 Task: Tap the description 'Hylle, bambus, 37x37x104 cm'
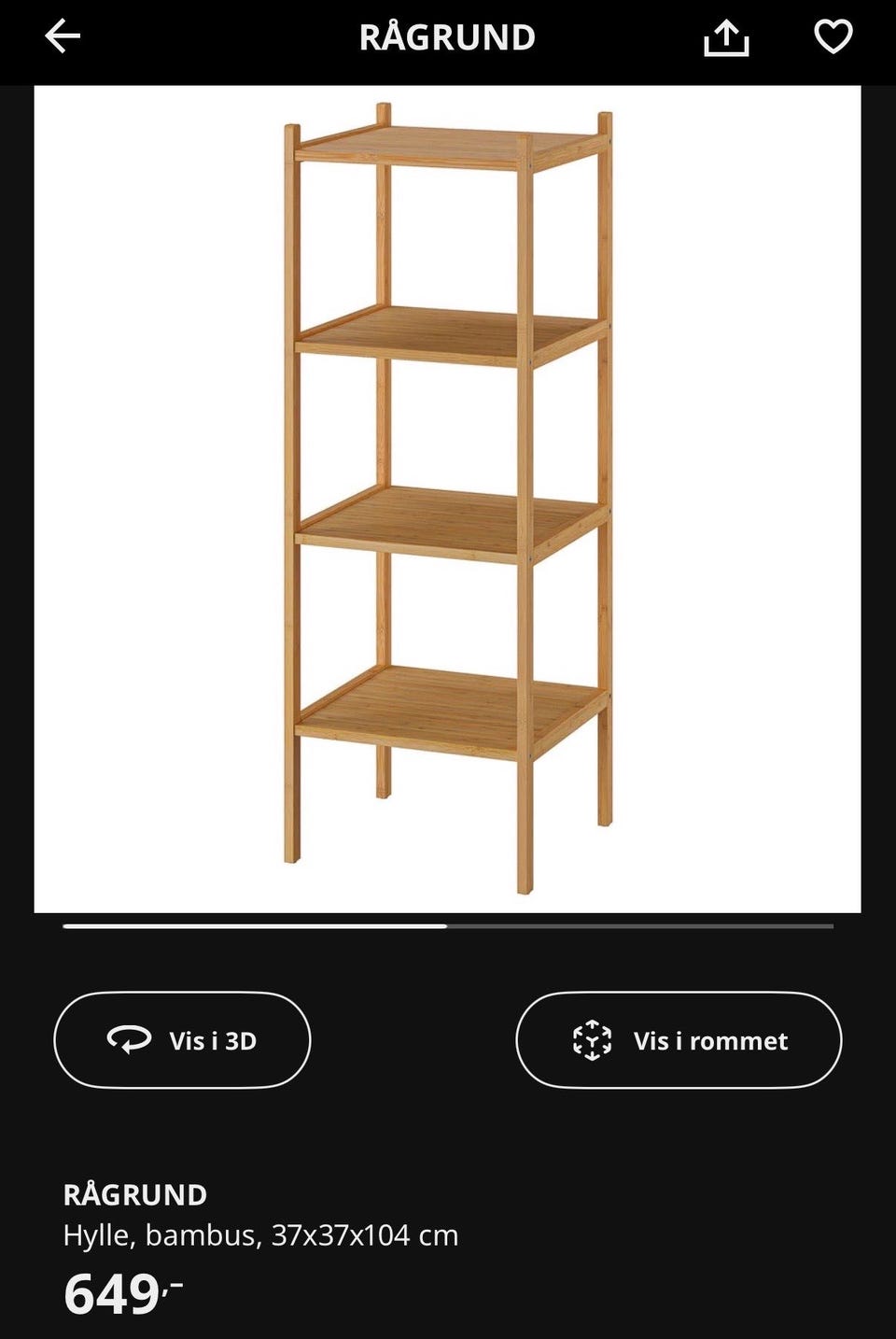coord(262,1234)
